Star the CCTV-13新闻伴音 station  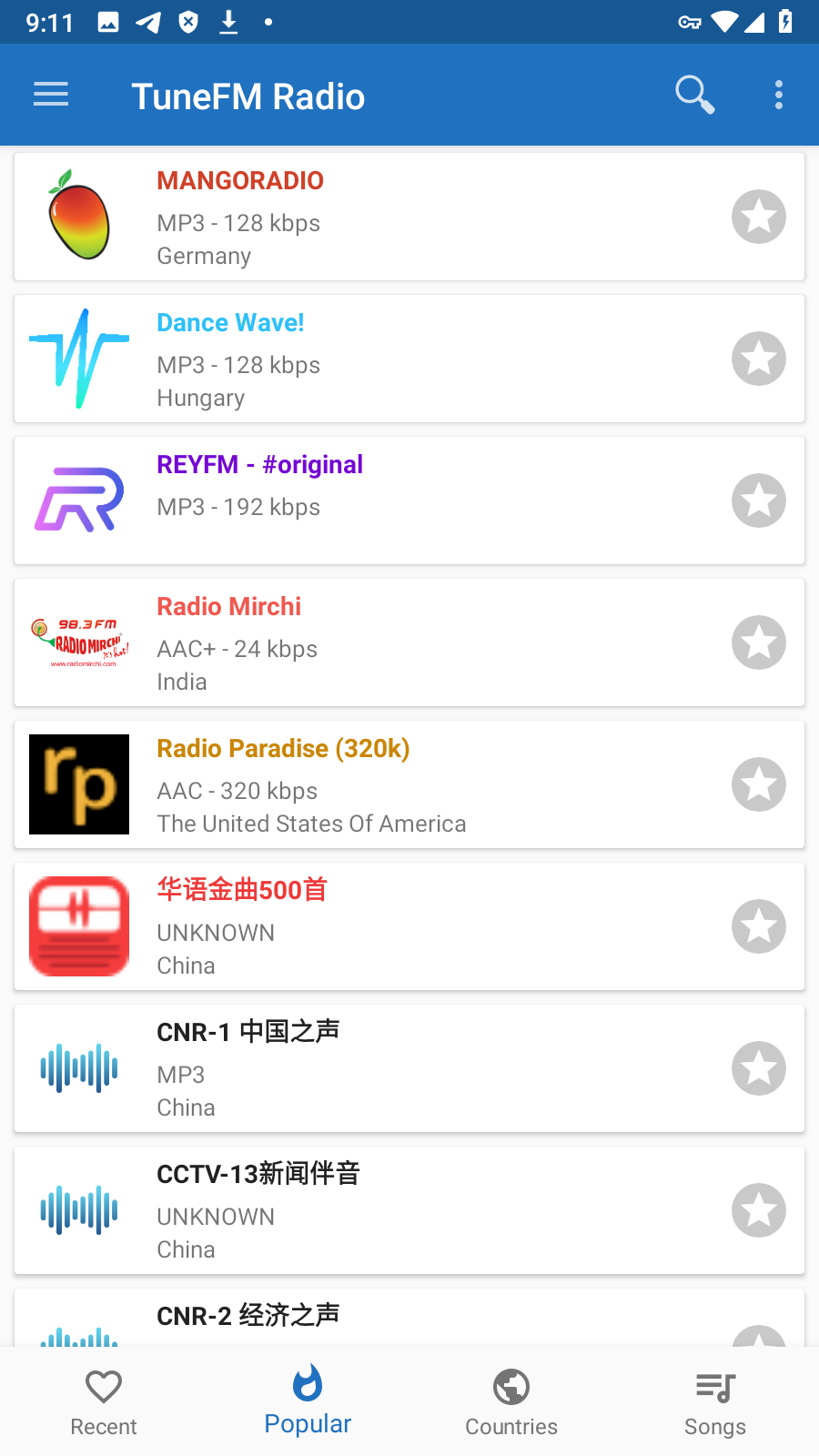759,1210
